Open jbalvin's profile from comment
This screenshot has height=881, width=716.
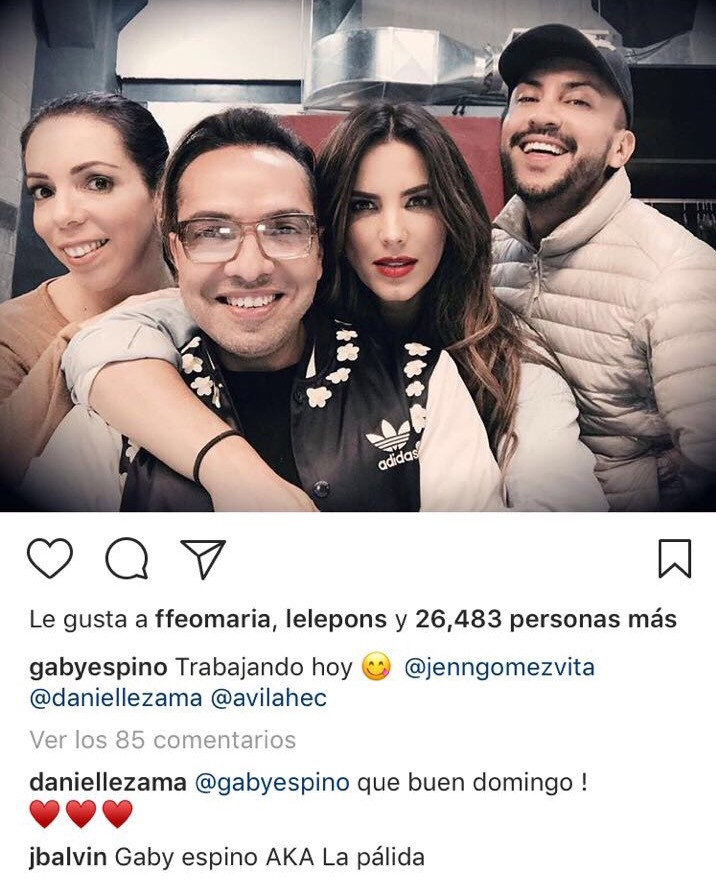(x=68, y=857)
